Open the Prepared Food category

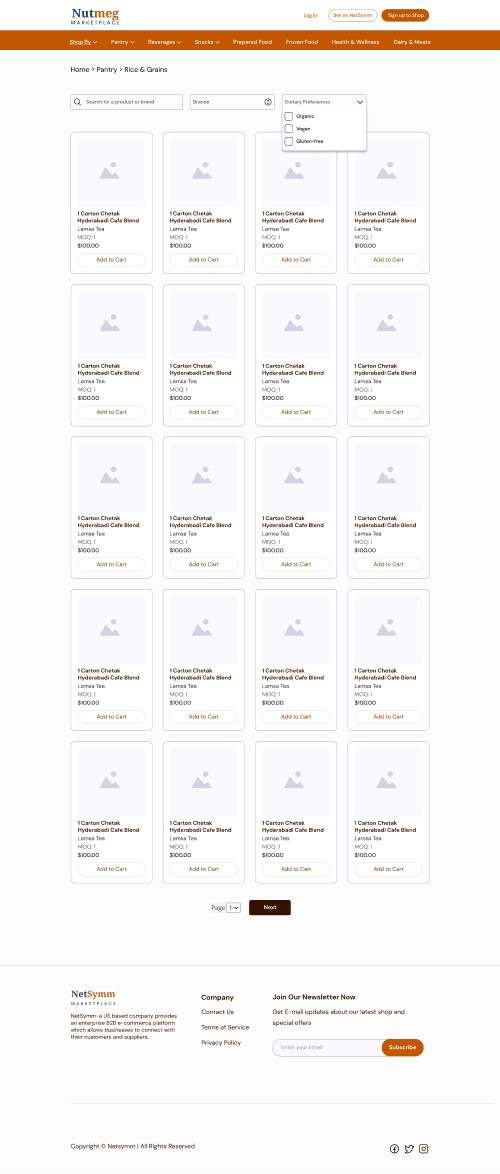(252, 42)
